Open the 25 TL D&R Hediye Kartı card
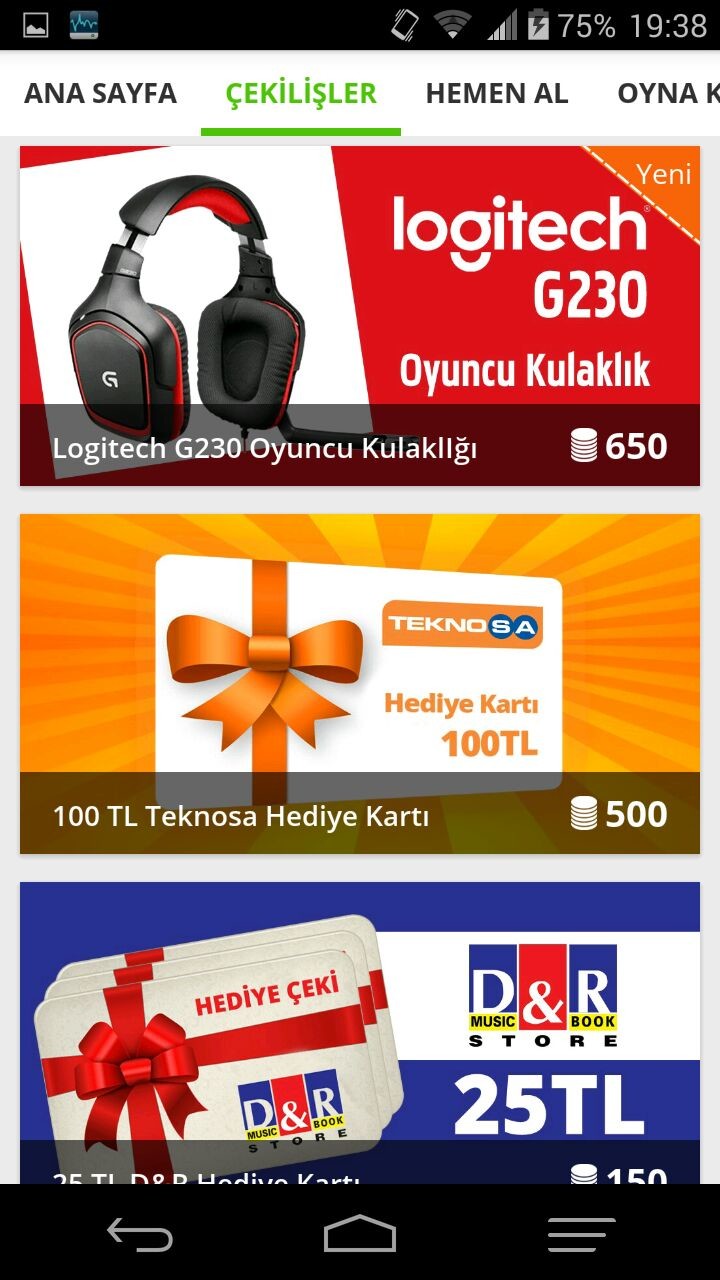Viewport: 720px width, 1280px height. click(x=360, y=1030)
